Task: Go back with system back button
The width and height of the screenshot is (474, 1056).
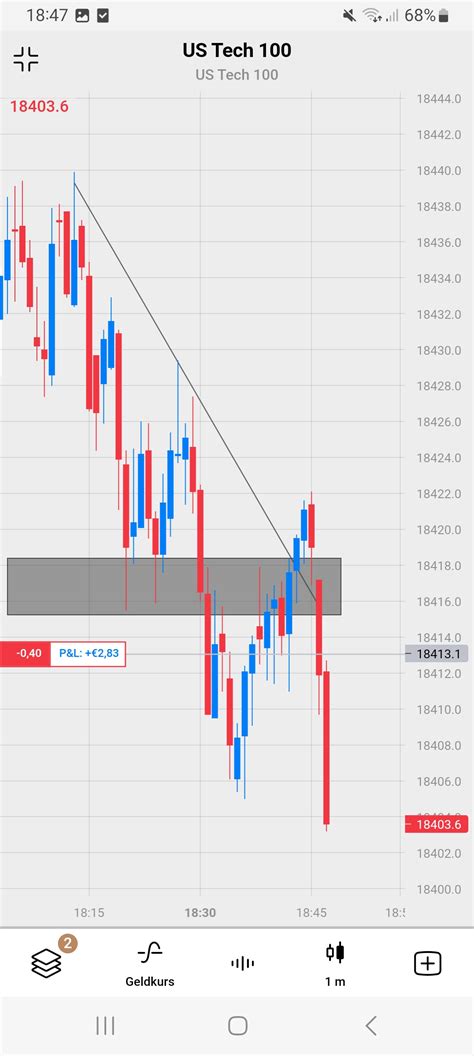Action: click(x=370, y=1026)
